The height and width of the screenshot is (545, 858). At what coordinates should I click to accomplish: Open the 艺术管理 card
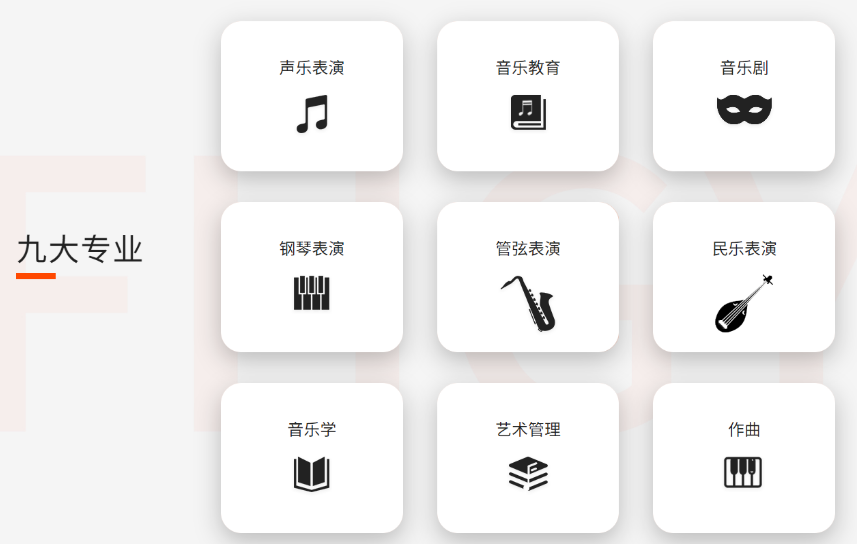(x=527, y=458)
